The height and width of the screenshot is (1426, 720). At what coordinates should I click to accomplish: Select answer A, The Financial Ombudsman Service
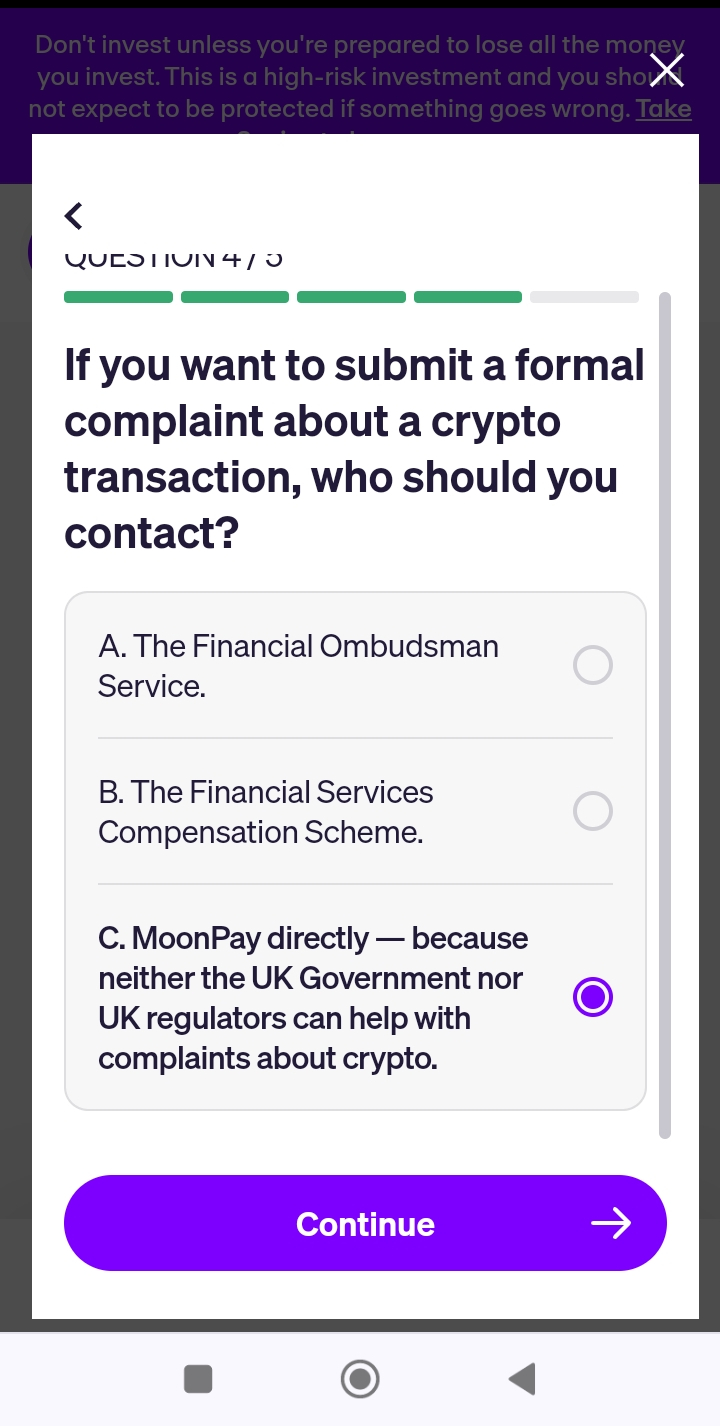(x=355, y=666)
